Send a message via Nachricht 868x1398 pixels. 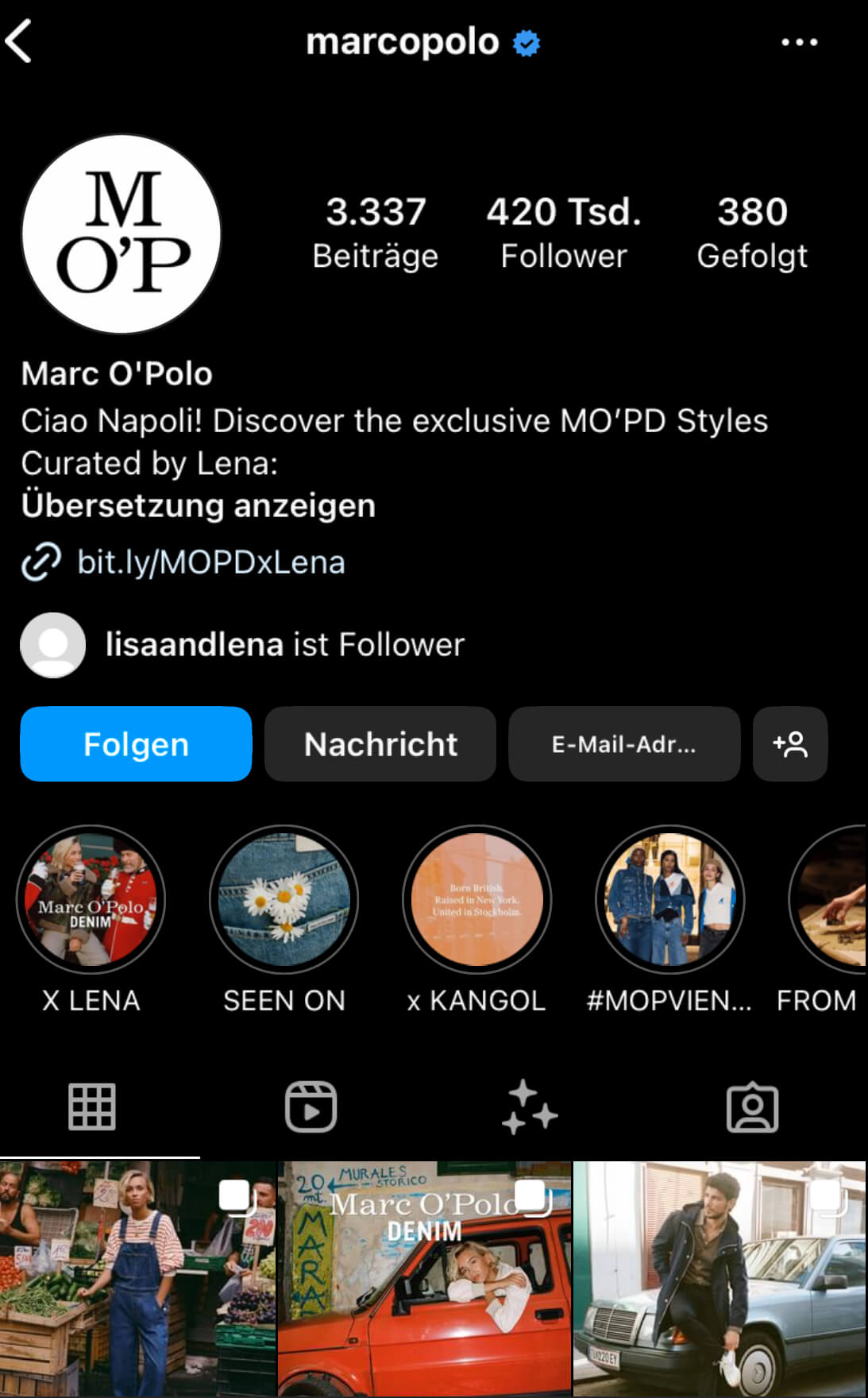pos(380,743)
